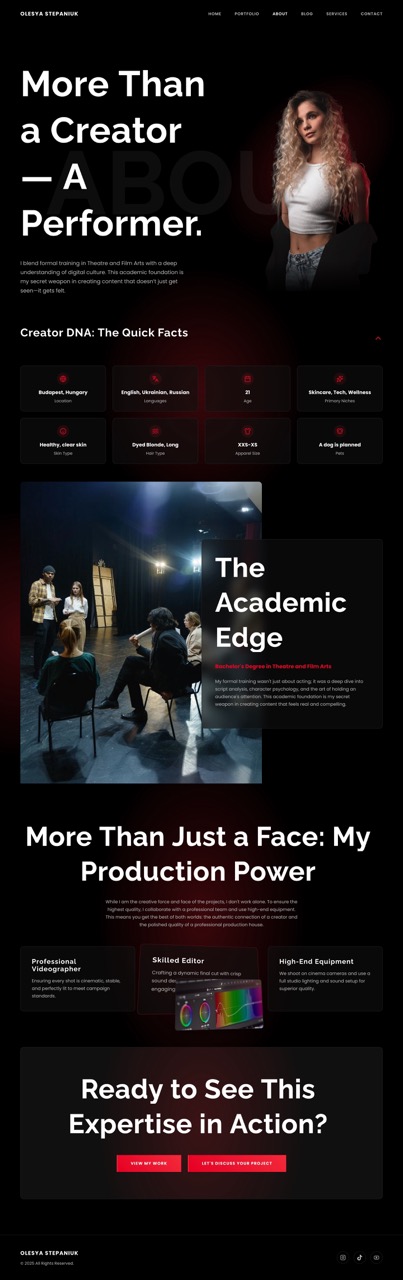Open the Blog page
403x1280 pixels.
[307, 14]
